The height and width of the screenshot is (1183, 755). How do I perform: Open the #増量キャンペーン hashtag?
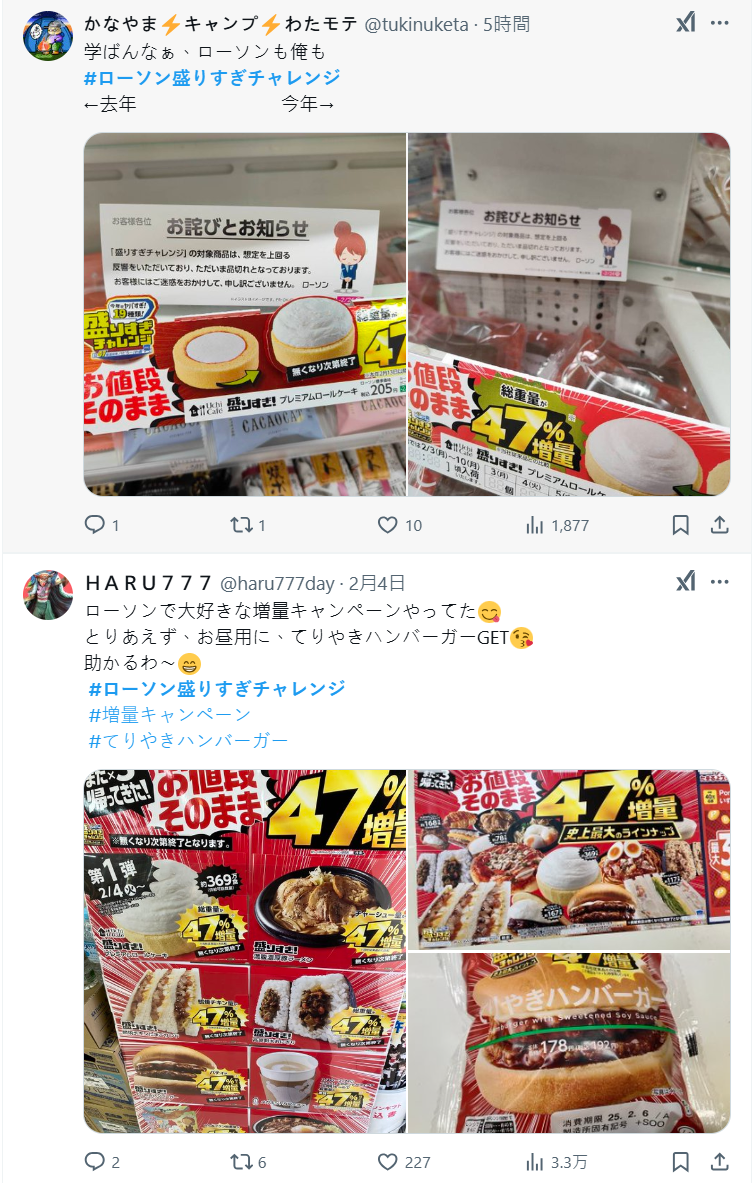point(170,714)
